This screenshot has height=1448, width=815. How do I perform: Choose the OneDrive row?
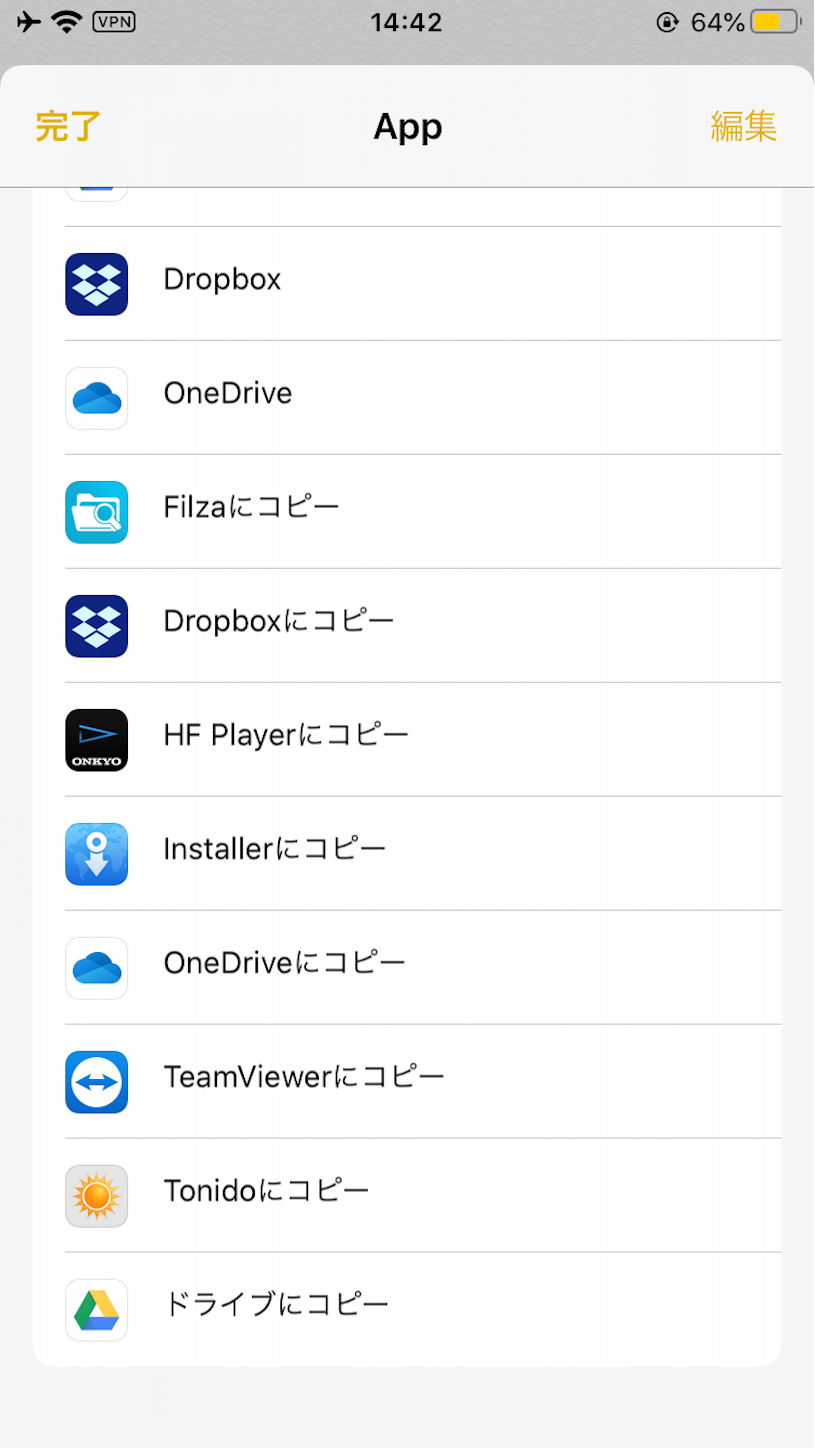[407, 397]
